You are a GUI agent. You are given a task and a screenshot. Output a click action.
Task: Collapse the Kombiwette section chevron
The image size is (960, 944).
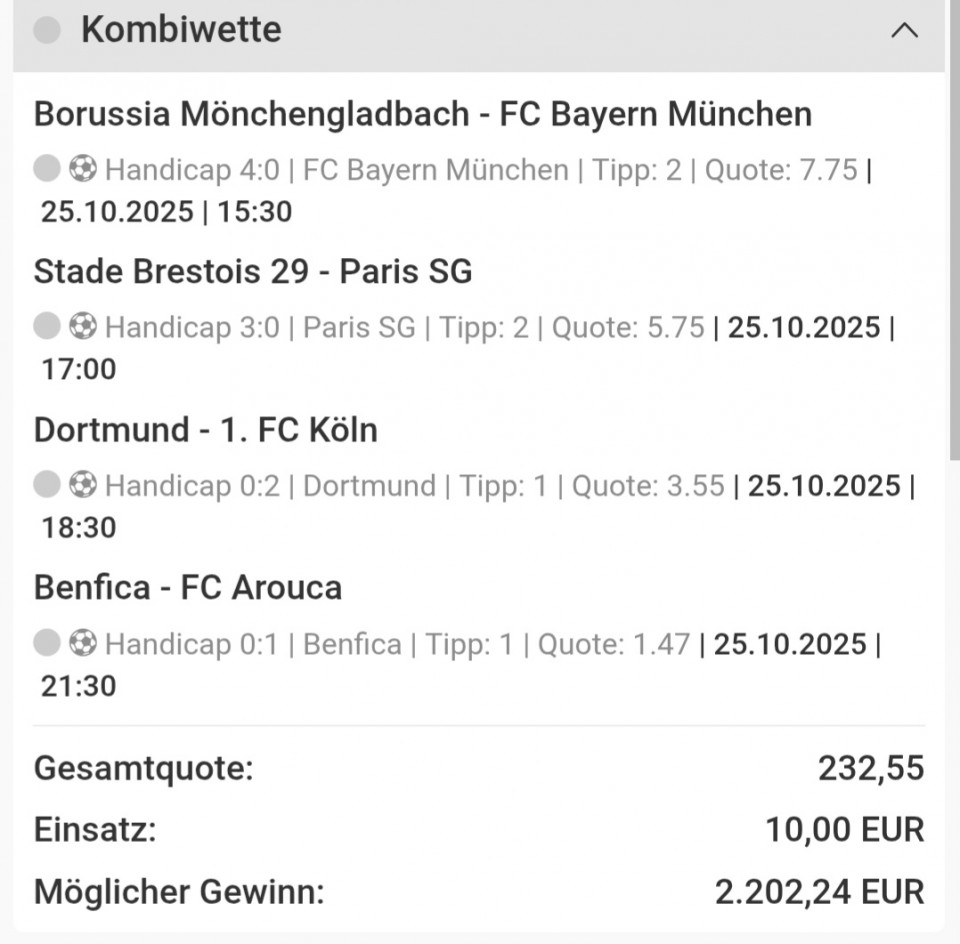point(904,31)
